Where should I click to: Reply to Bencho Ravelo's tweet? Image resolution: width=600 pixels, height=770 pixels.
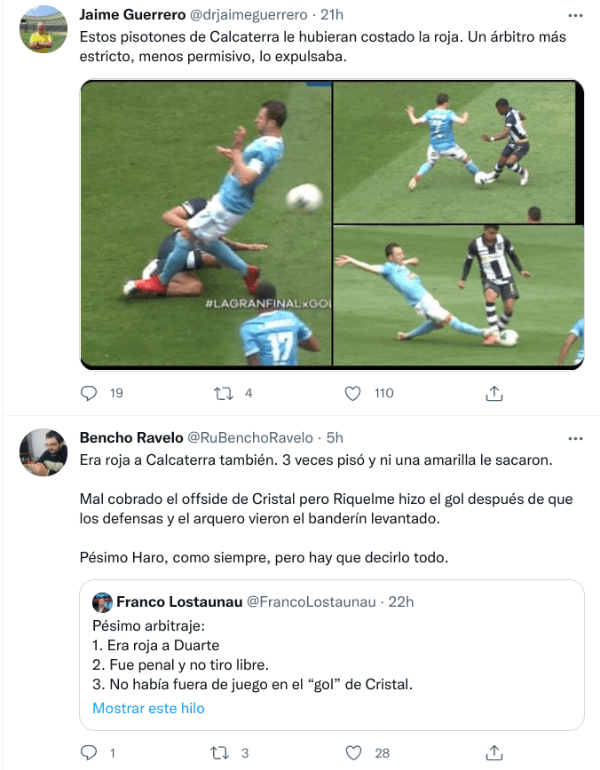pos(89,752)
